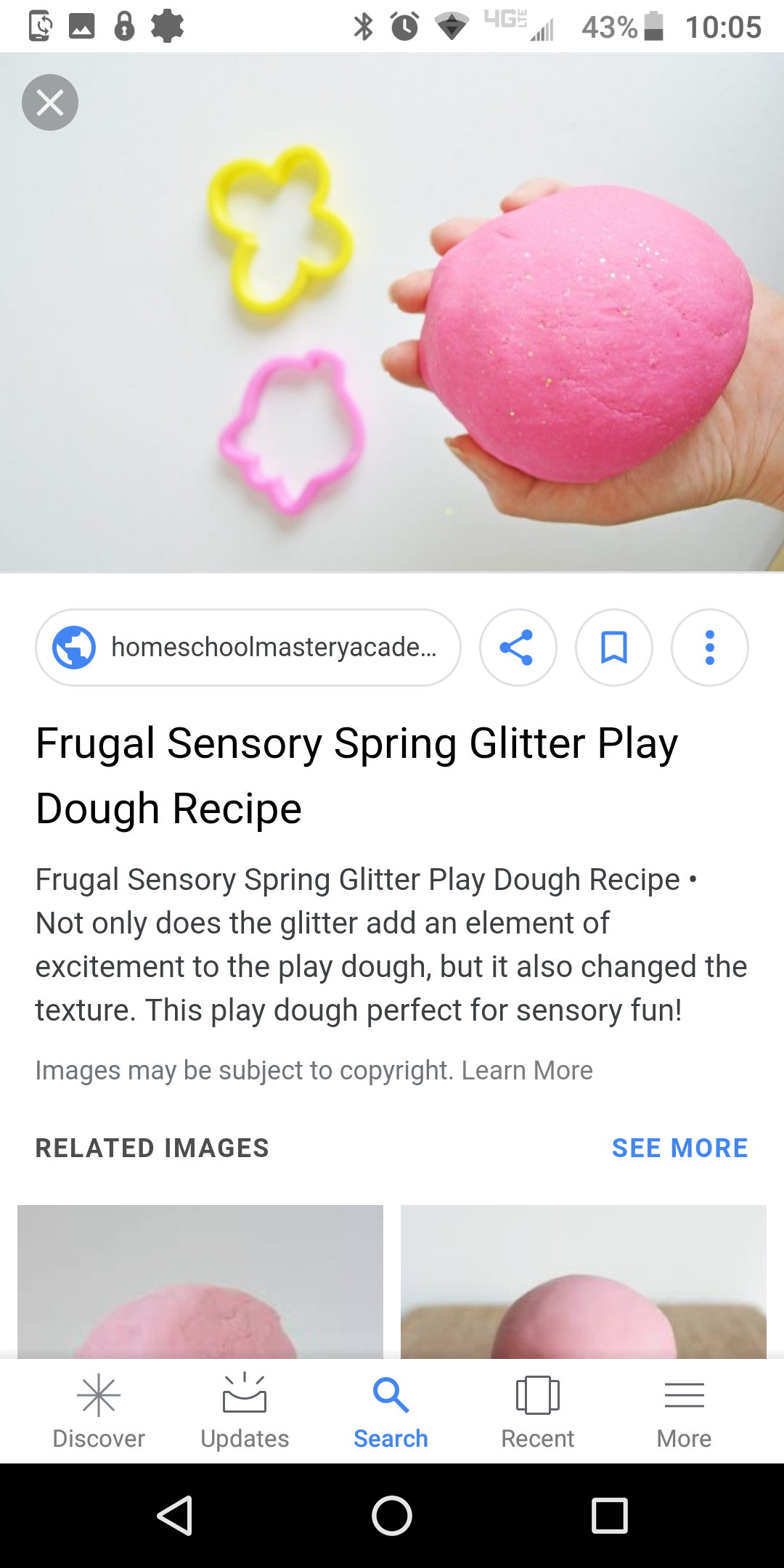The image size is (784, 1568).
Task: Open the second related dough ball image
Action: [x=584, y=1282]
